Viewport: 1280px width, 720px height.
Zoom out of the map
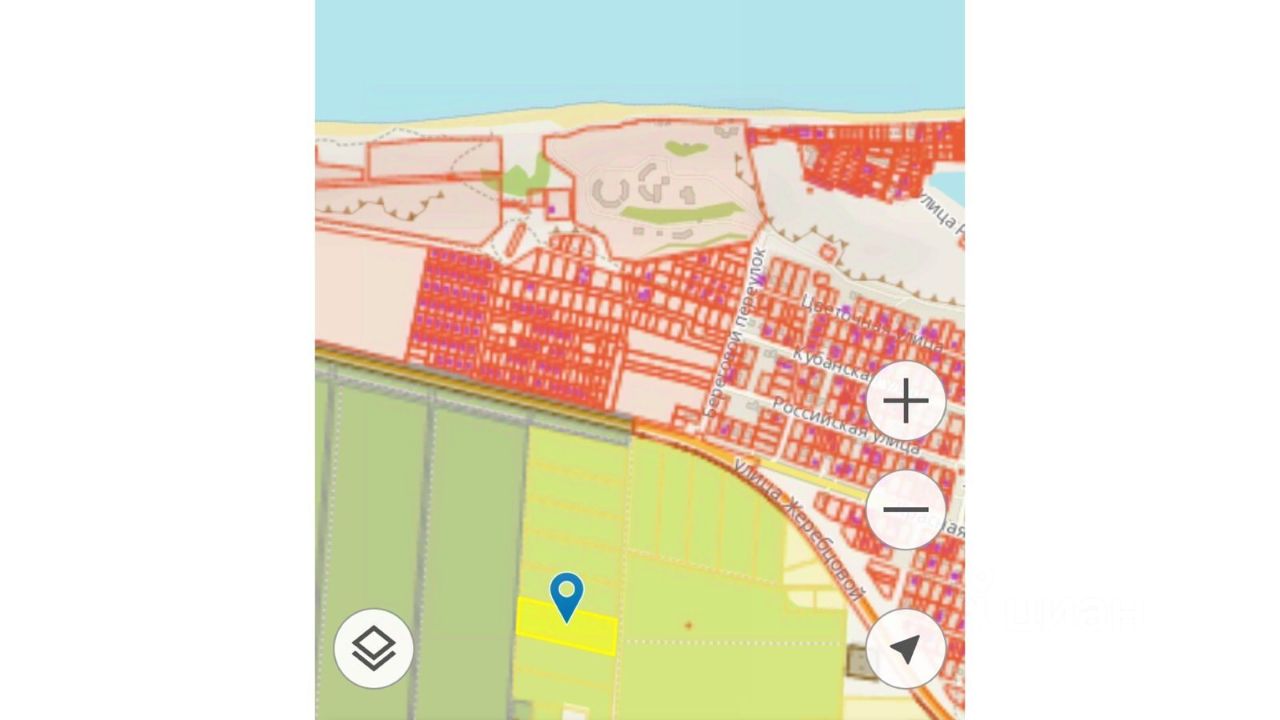coord(906,509)
